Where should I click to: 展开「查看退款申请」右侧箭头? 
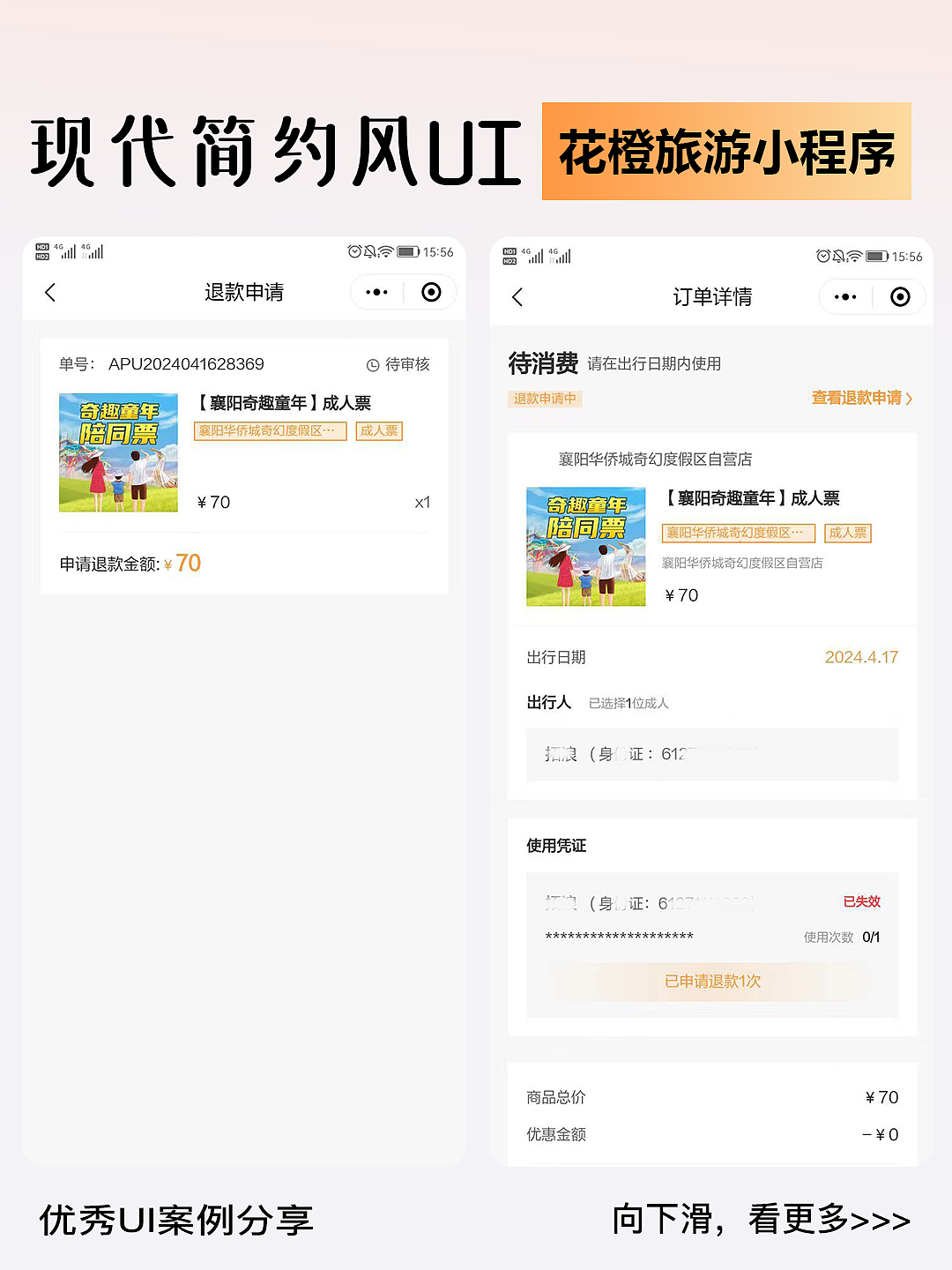coord(910,399)
